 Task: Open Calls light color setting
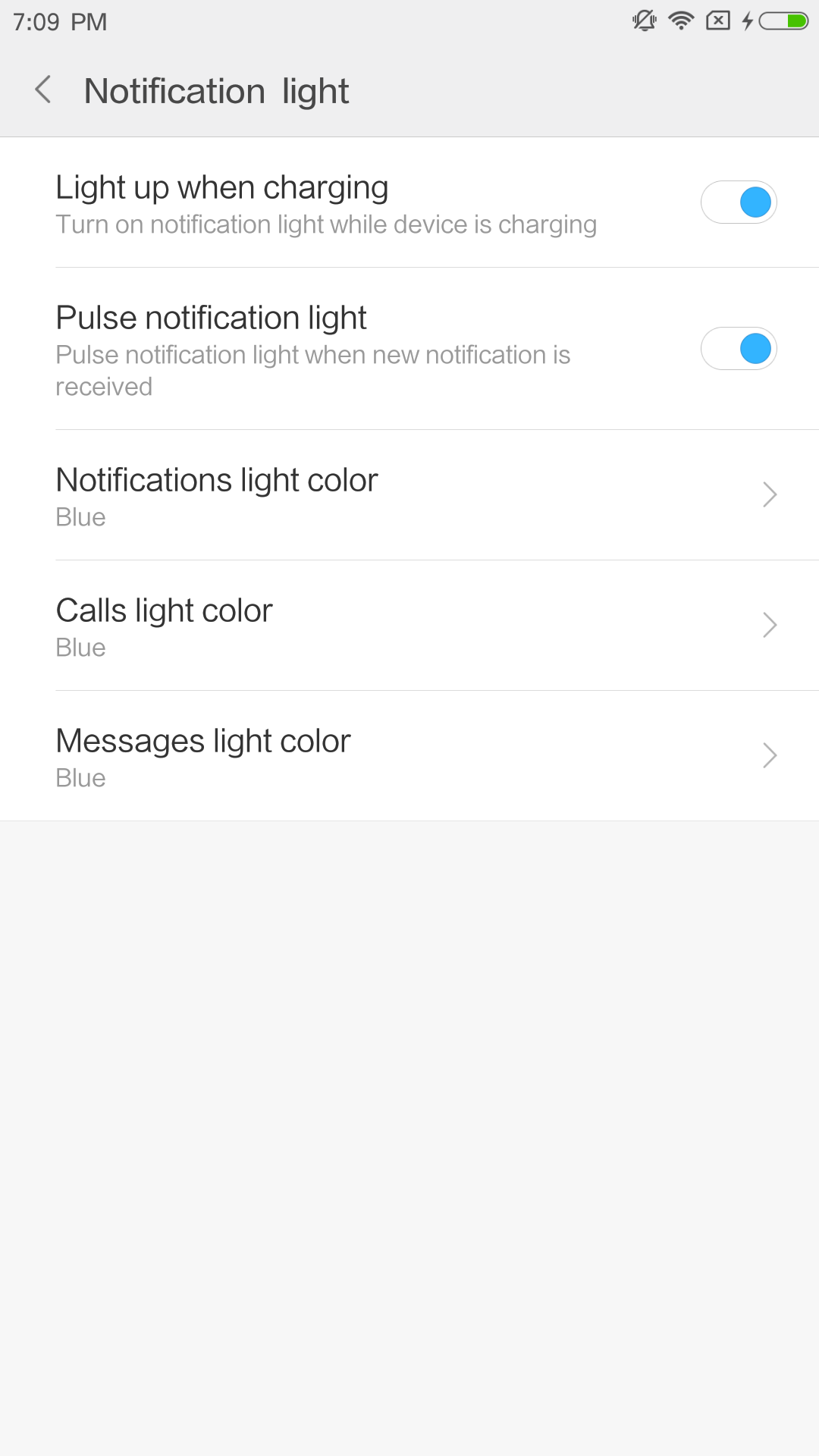coord(409,626)
